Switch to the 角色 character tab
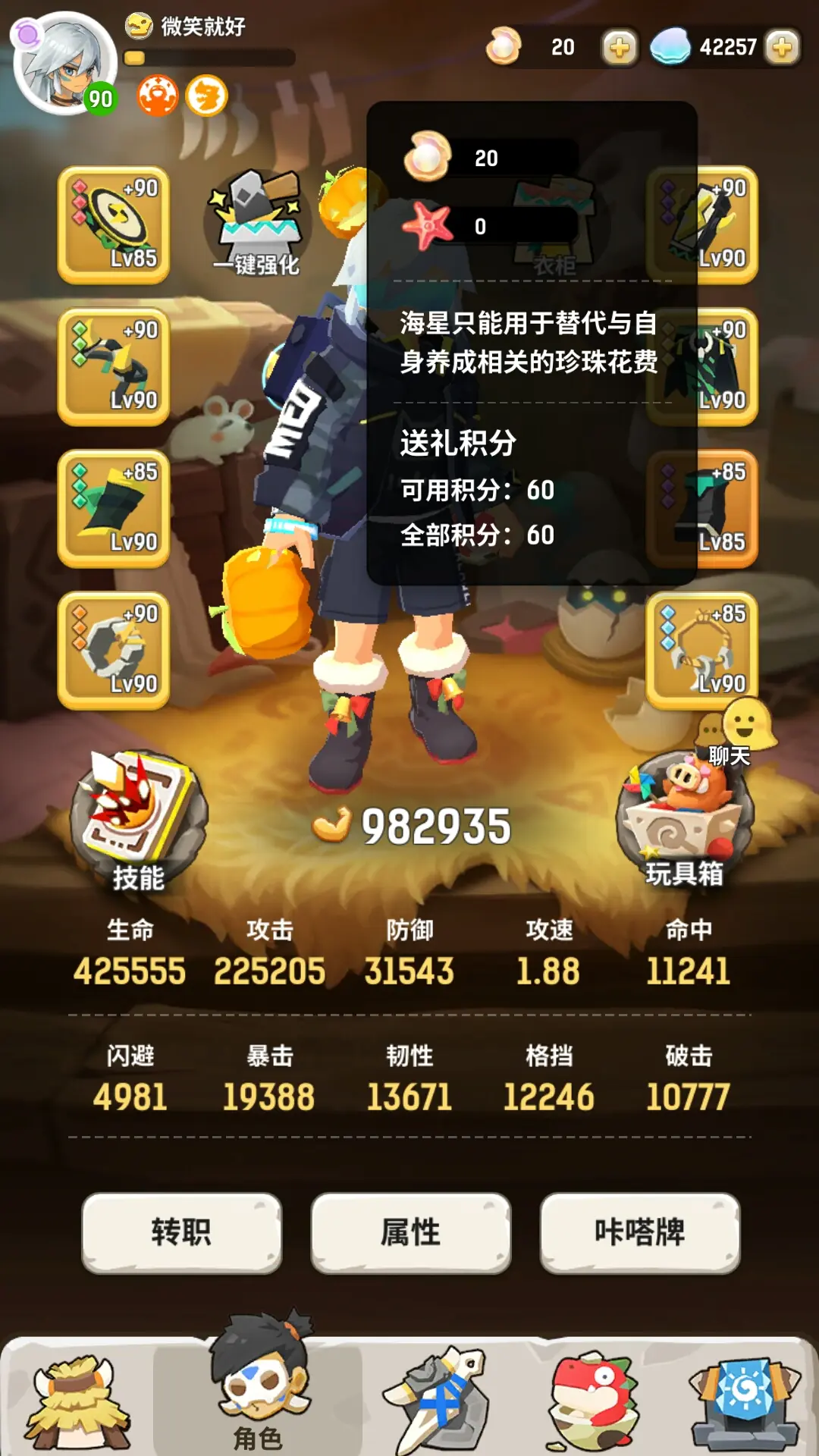The width and height of the screenshot is (819, 1456). (258, 1395)
